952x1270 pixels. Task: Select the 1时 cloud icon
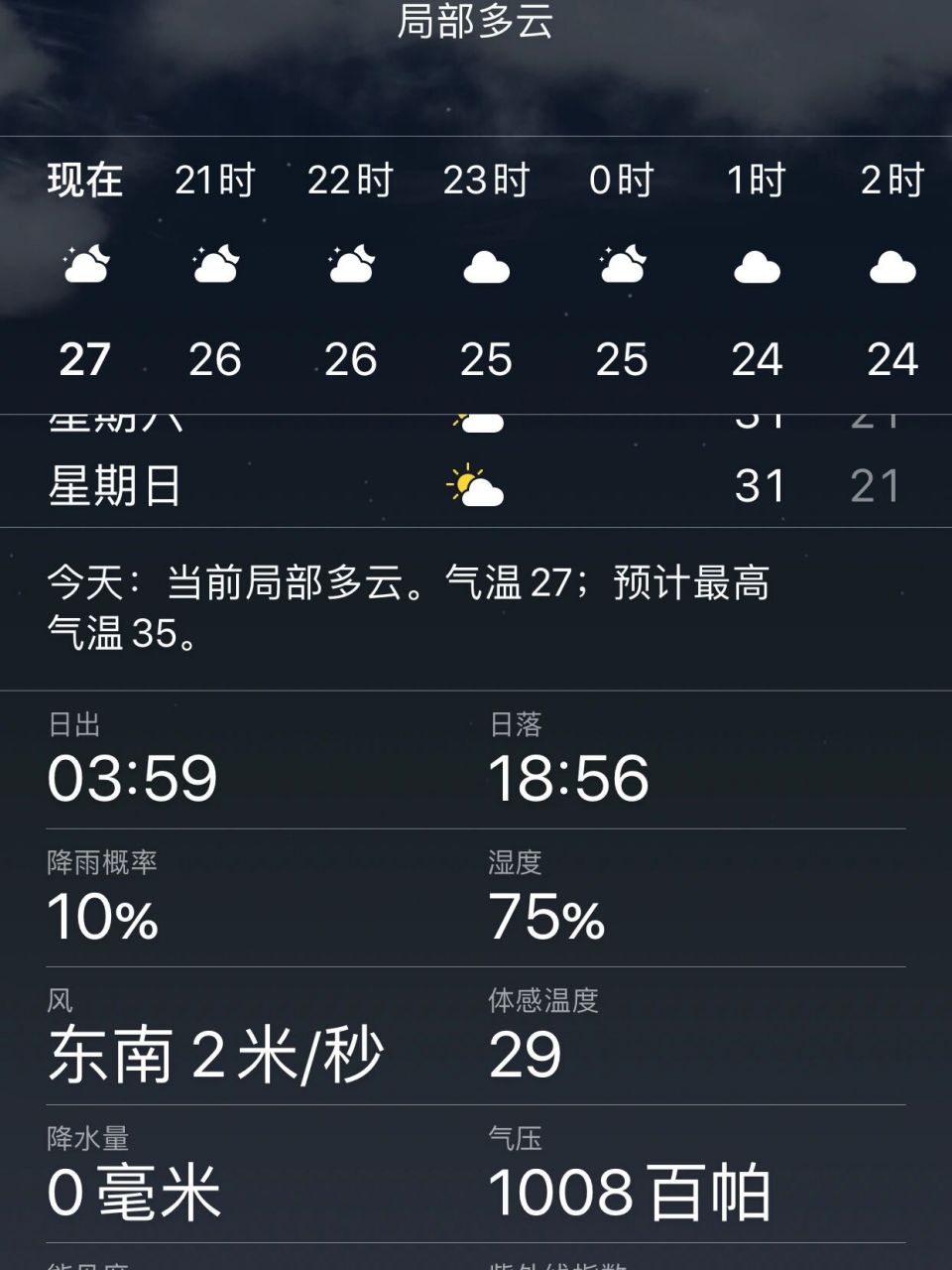point(758,266)
